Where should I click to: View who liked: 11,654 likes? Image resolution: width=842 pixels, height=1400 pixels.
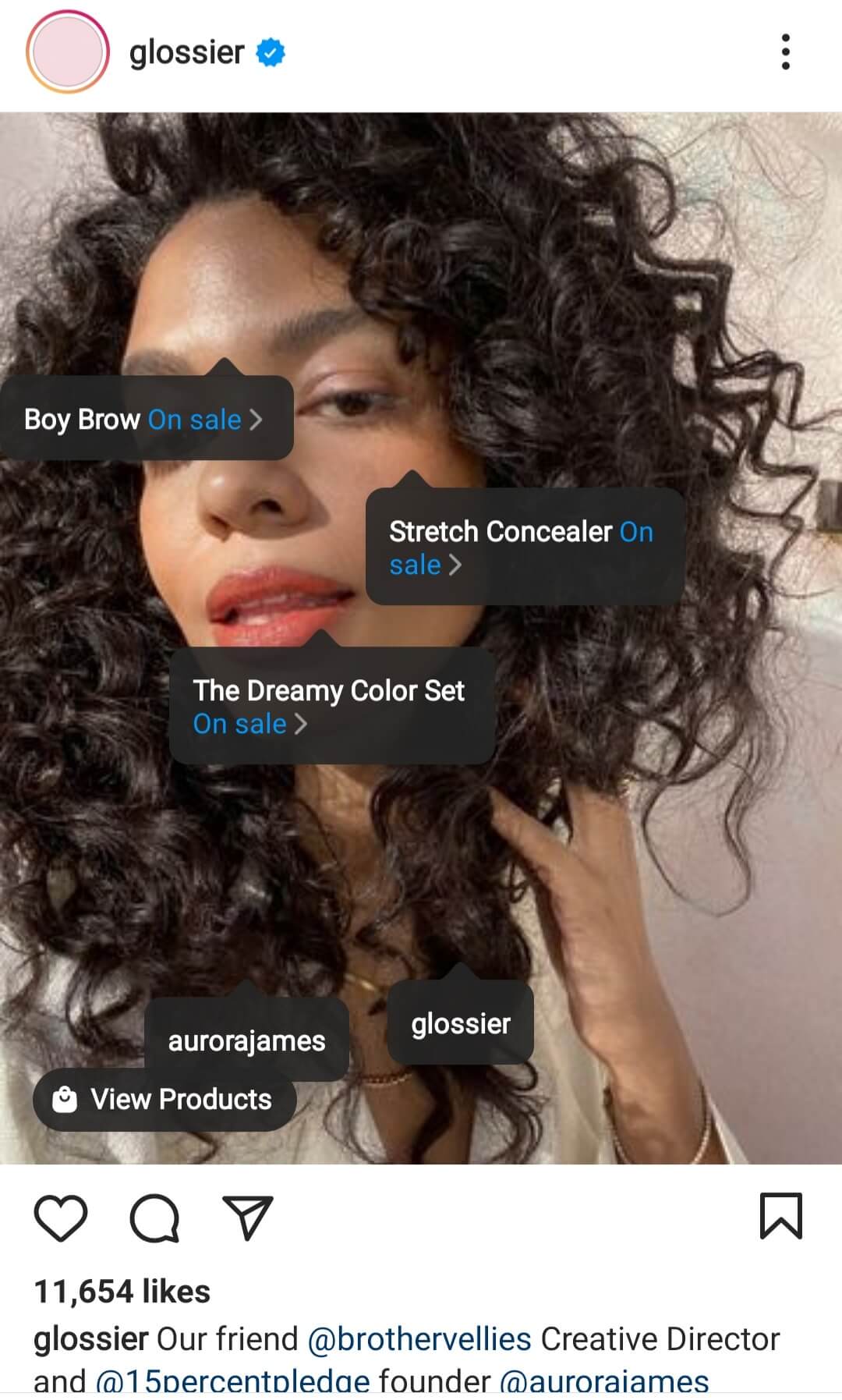122,1292
